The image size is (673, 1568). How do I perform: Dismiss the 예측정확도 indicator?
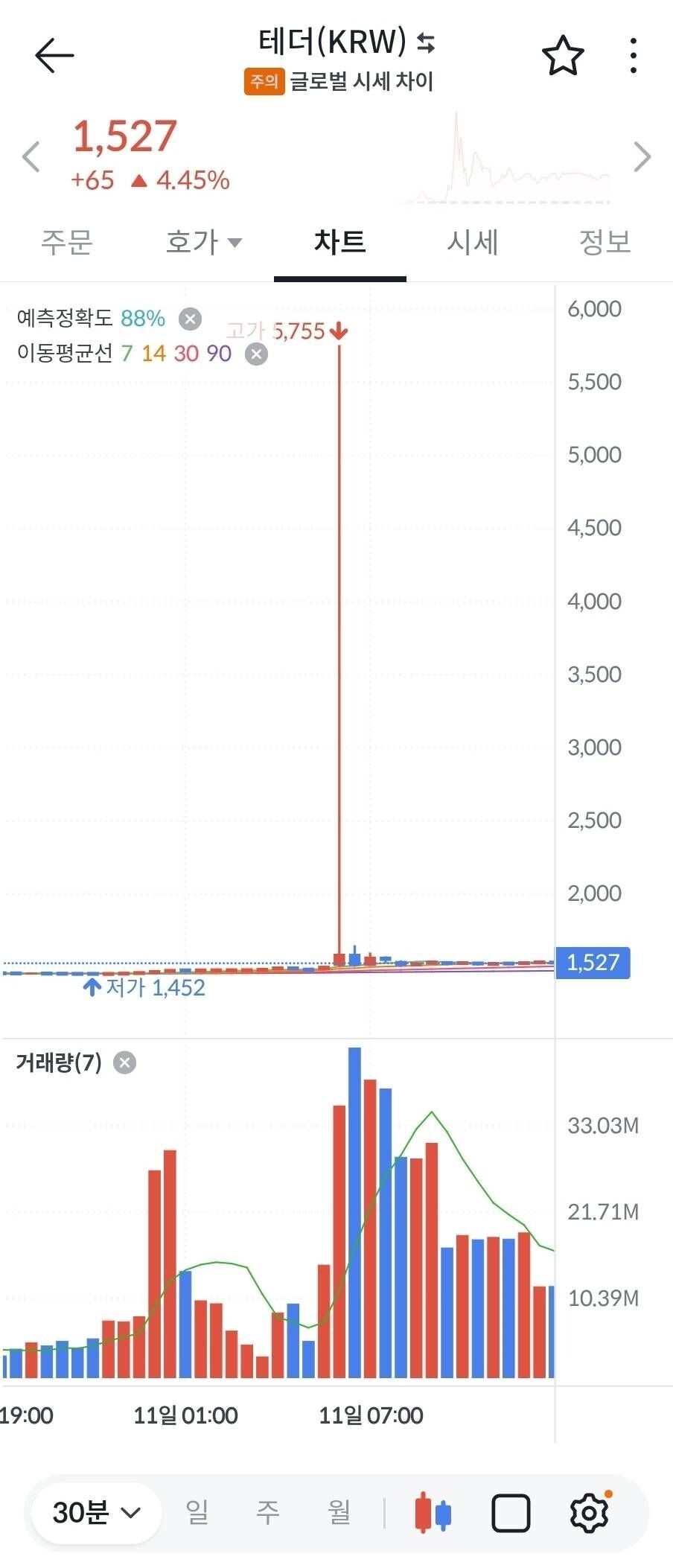189,319
